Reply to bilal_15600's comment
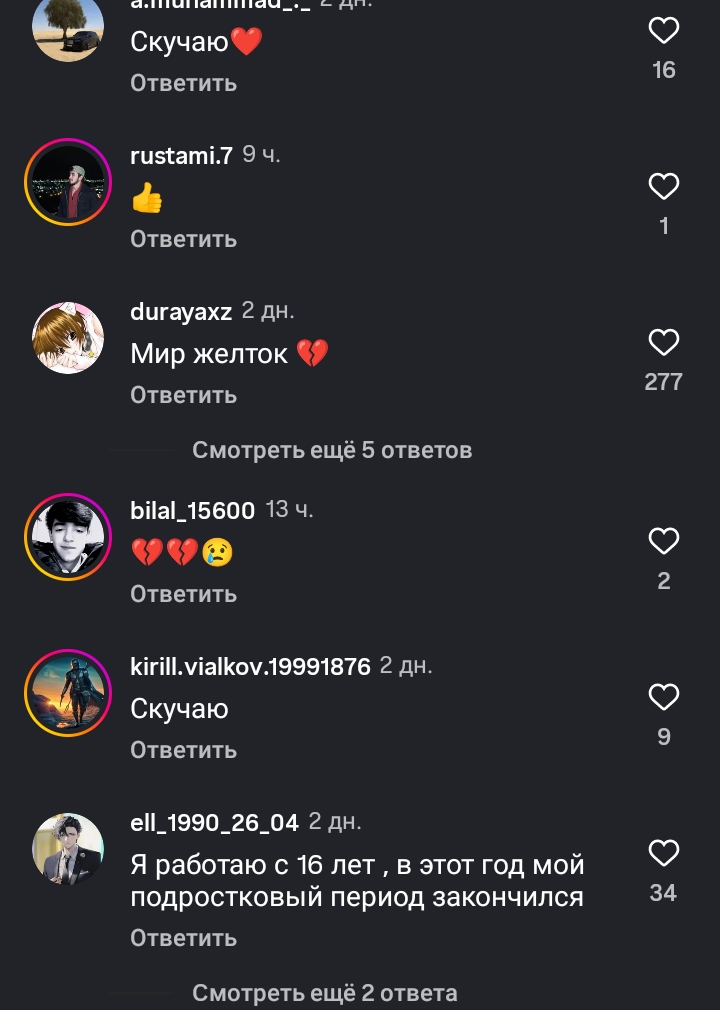Viewport: 720px width, 1010px height. [183, 593]
